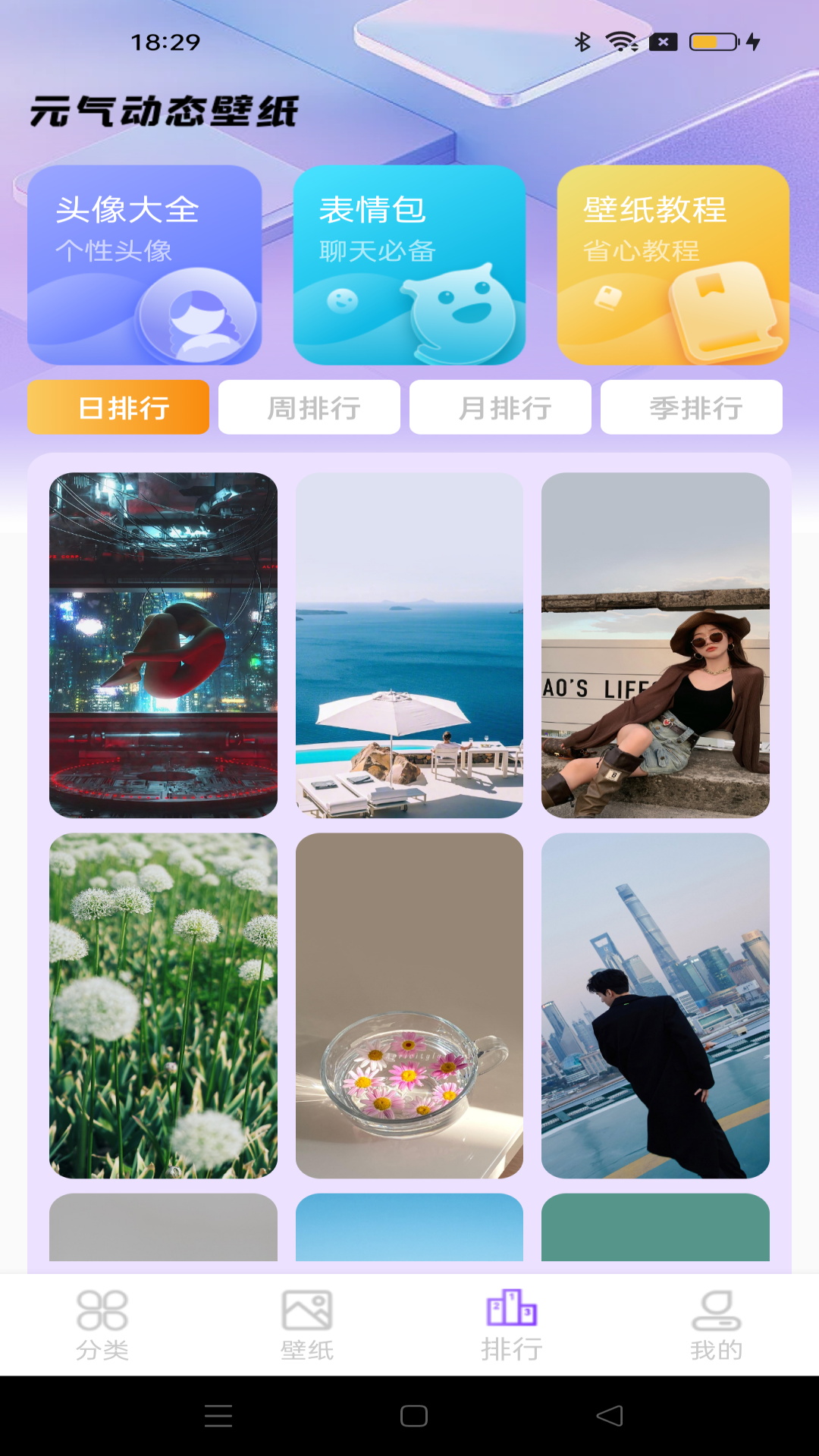Open the 表情包 sticker pack card
819x1456 pixels.
(x=409, y=265)
